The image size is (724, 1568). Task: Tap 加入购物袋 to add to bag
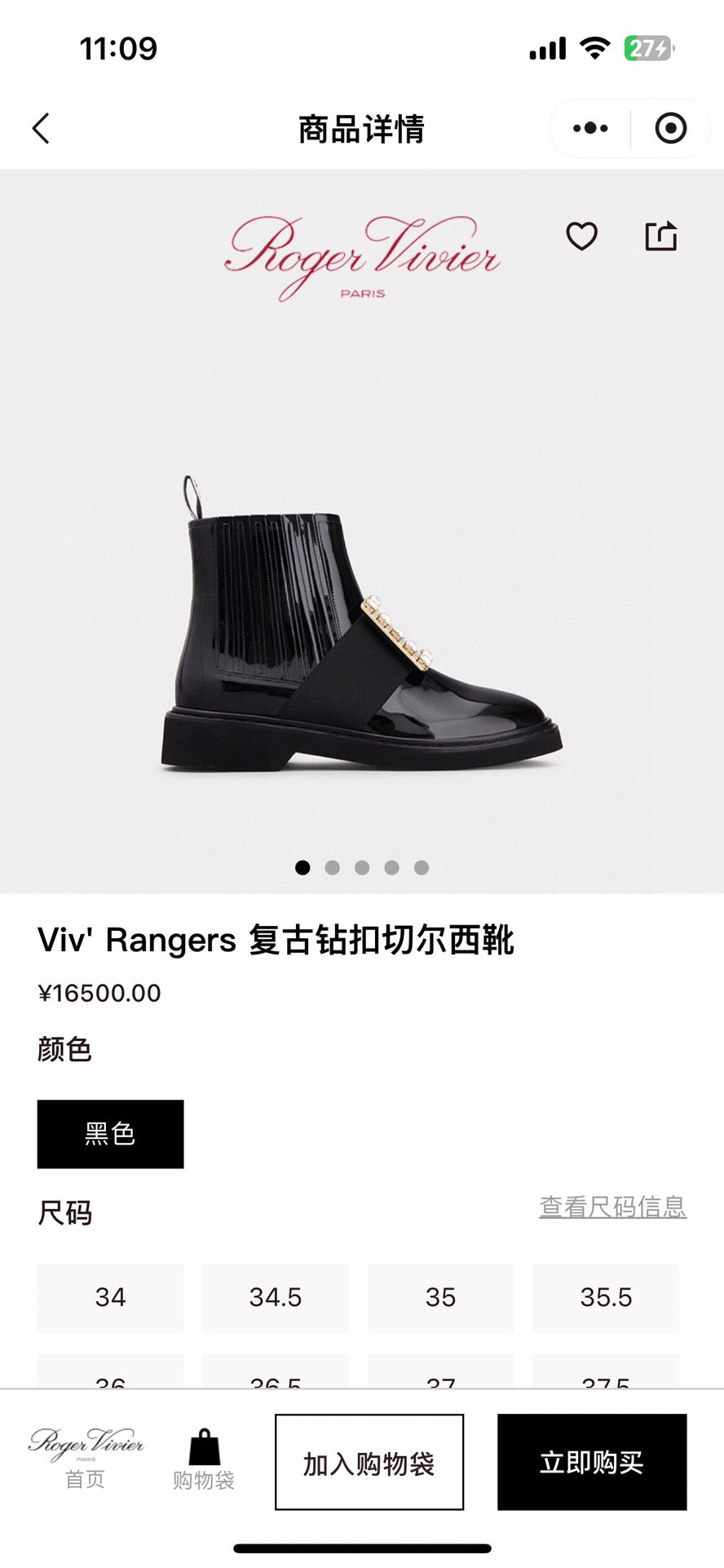coord(369,1462)
